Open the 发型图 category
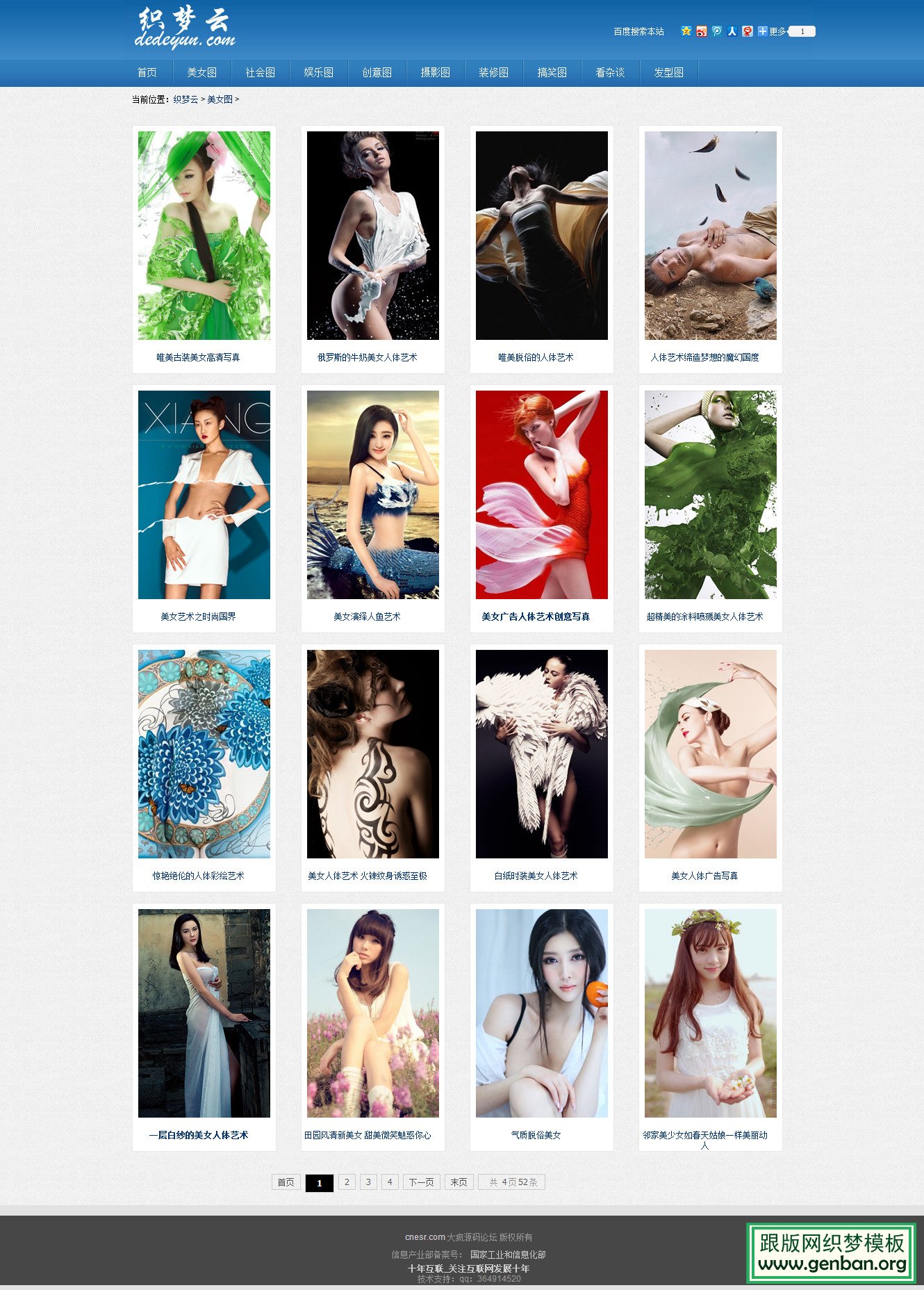The width and height of the screenshot is (924, 1290). (x=668, y=72)
